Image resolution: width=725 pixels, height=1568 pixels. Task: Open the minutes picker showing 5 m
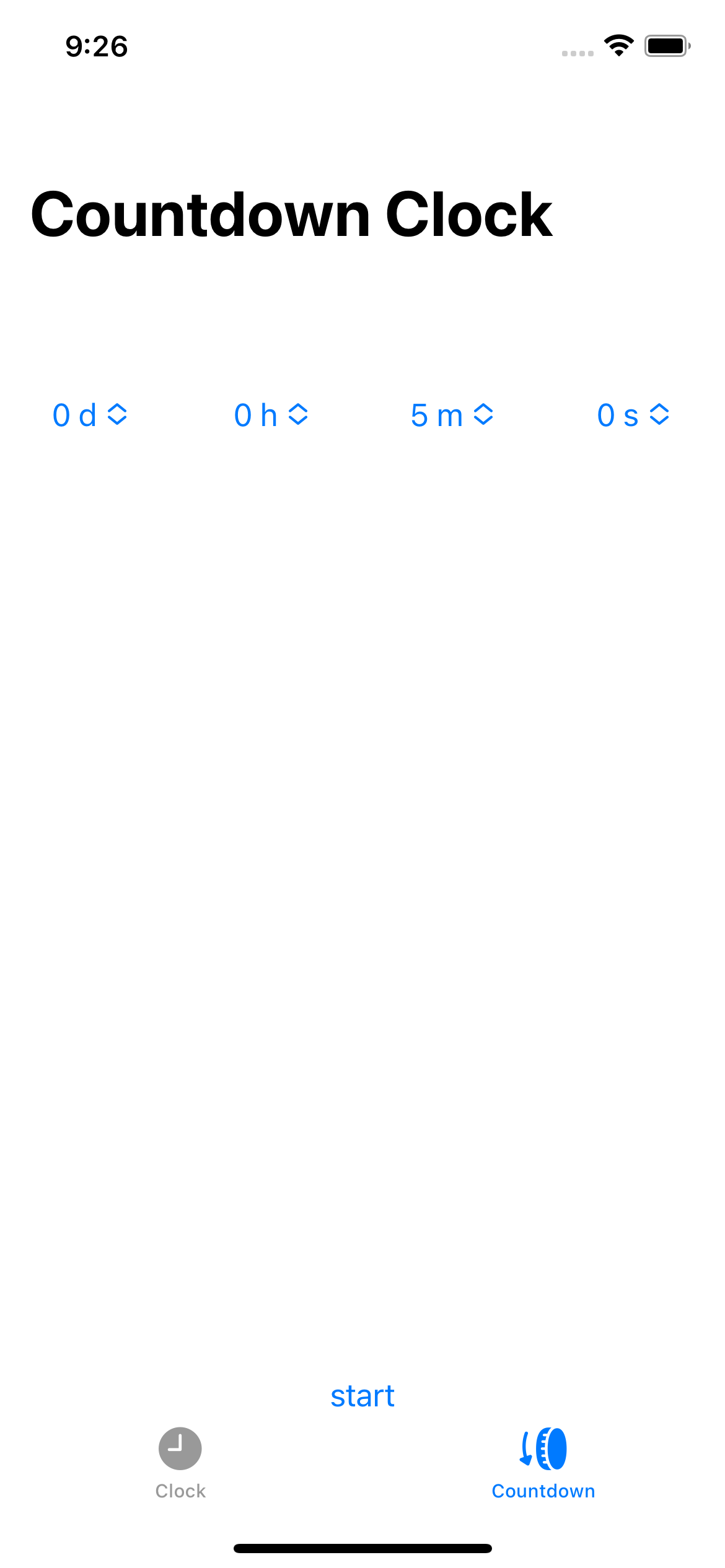coord(452,415)
